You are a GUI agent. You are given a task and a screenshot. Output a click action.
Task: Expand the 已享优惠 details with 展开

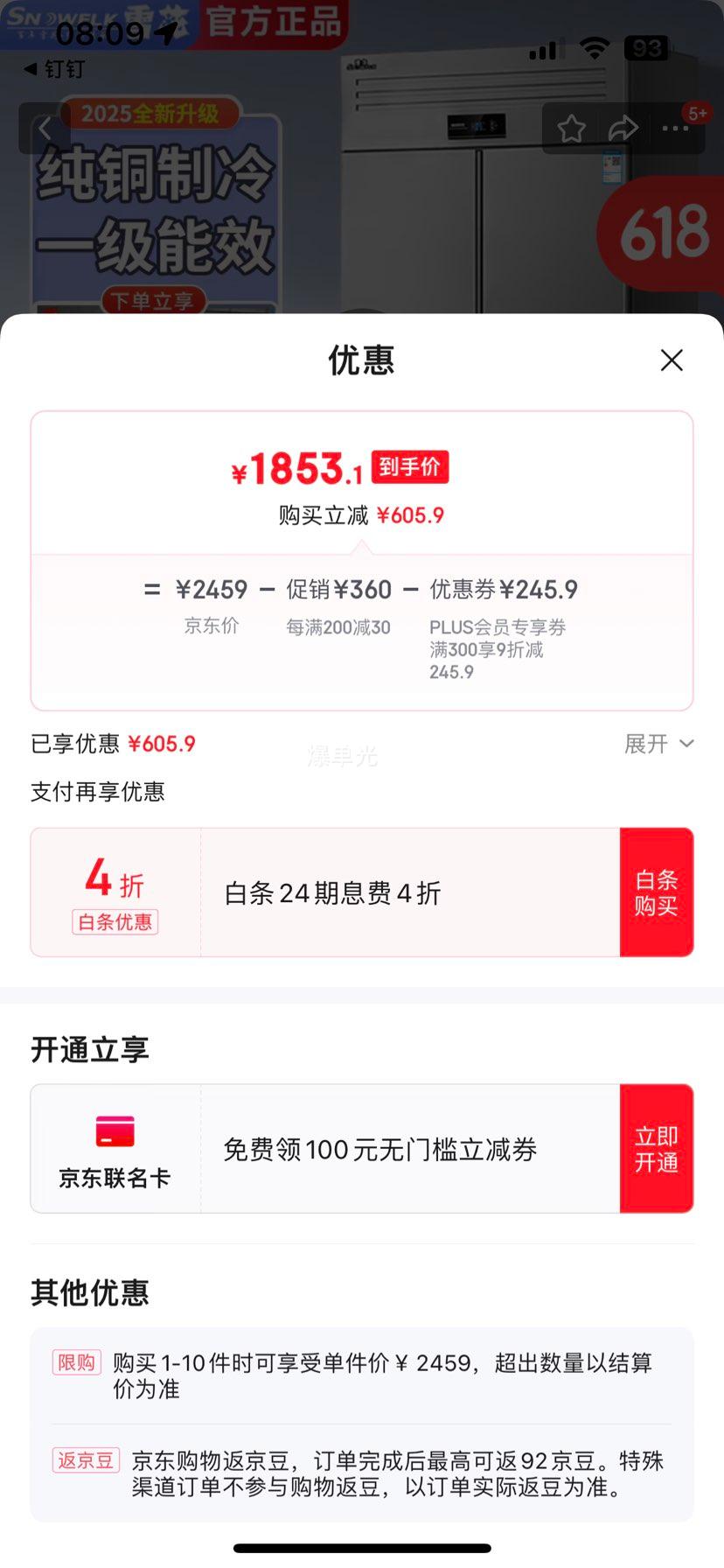click(x=658, y=744)
